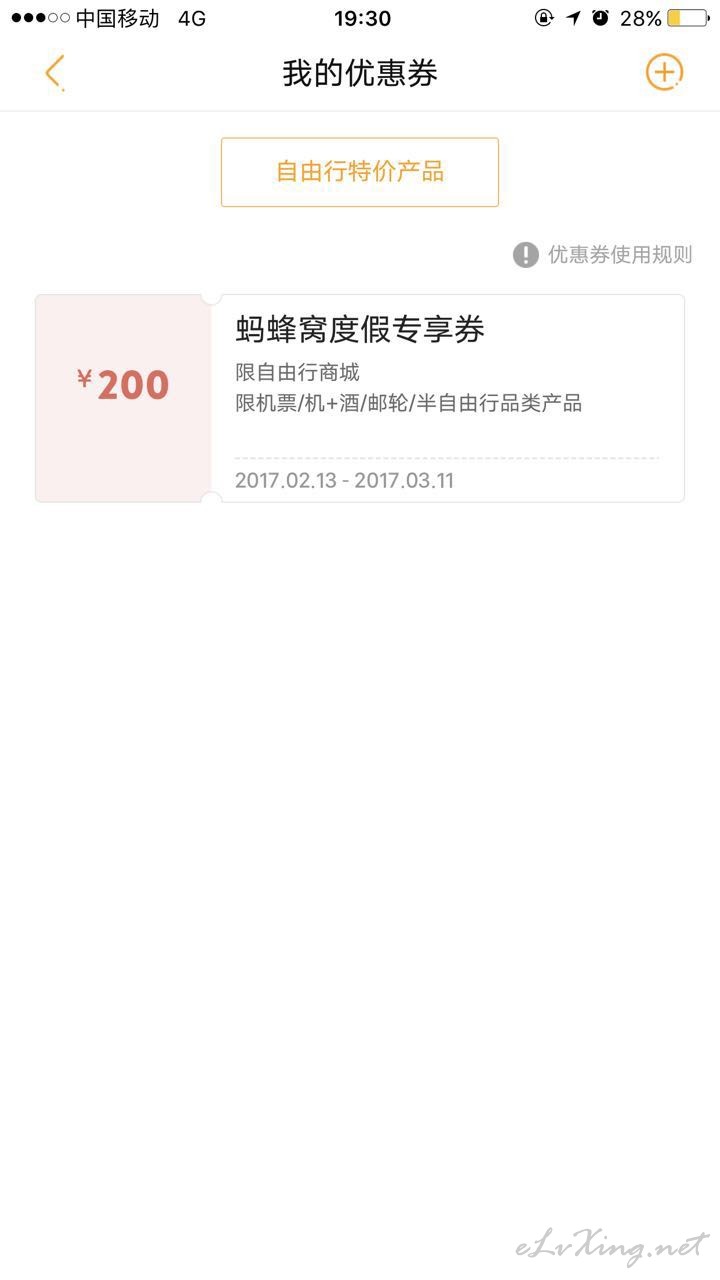Open the ¥200 蚂蜂窝度假专享券 coupon card
The image size is (720, 1280).
[360, 398]
